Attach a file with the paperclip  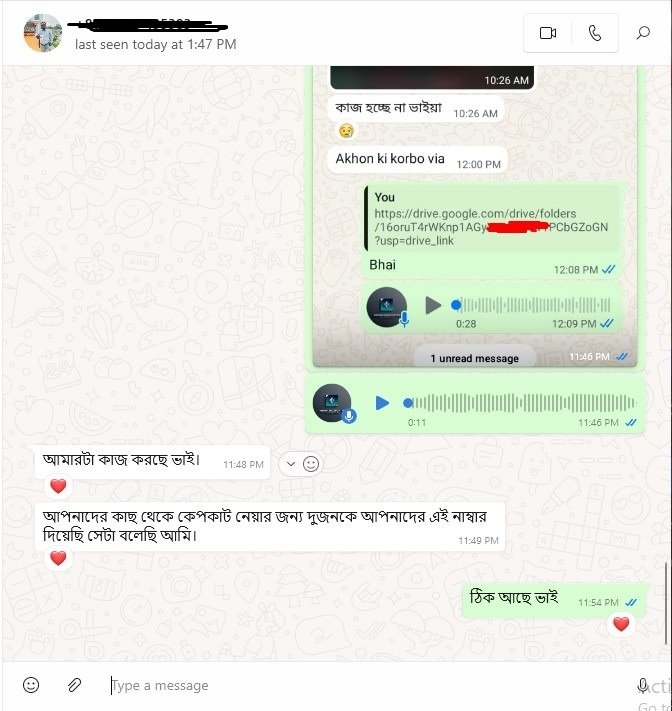coord(74,685)
